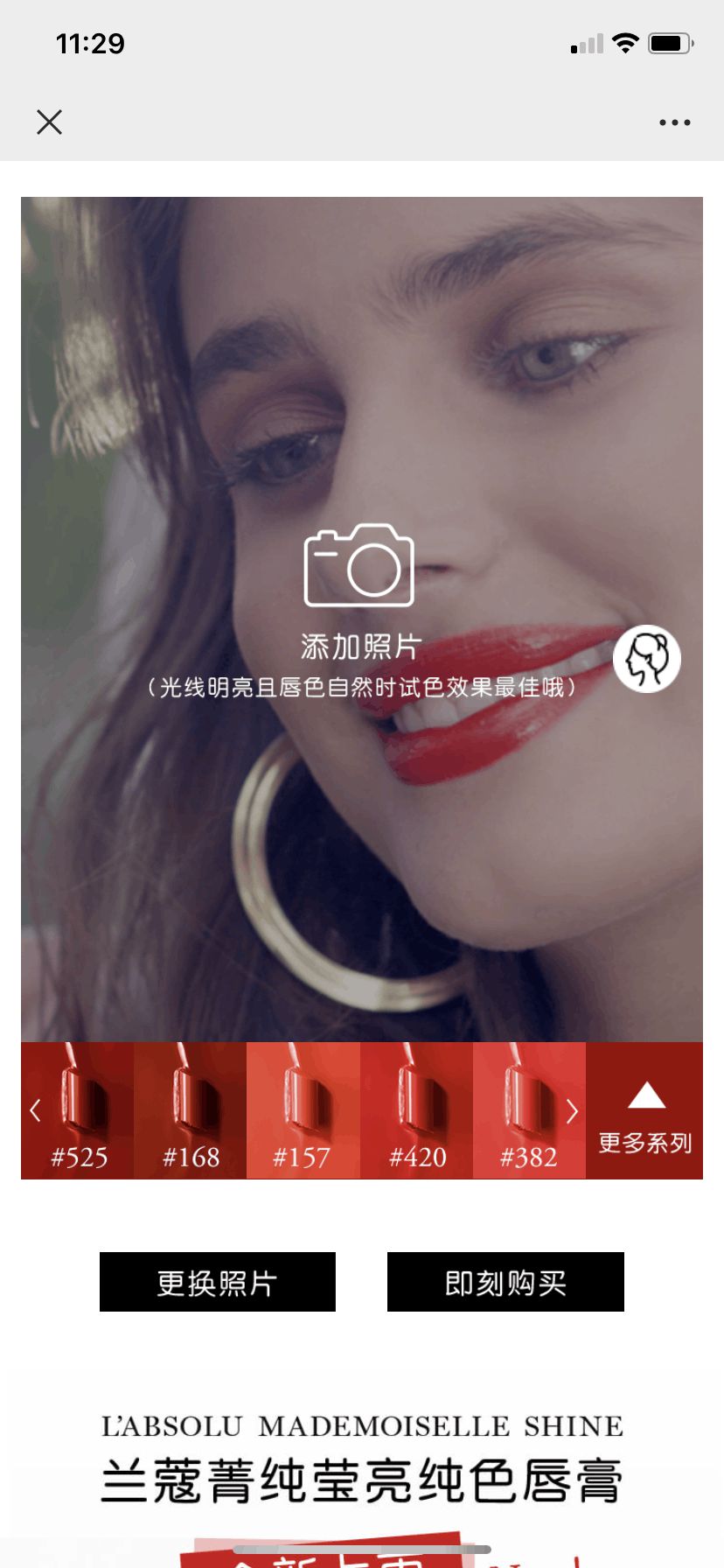Show previous shades with left arrow
Image resolution: width=724 pixels, height=1568 pixels.
(35, 1111)
